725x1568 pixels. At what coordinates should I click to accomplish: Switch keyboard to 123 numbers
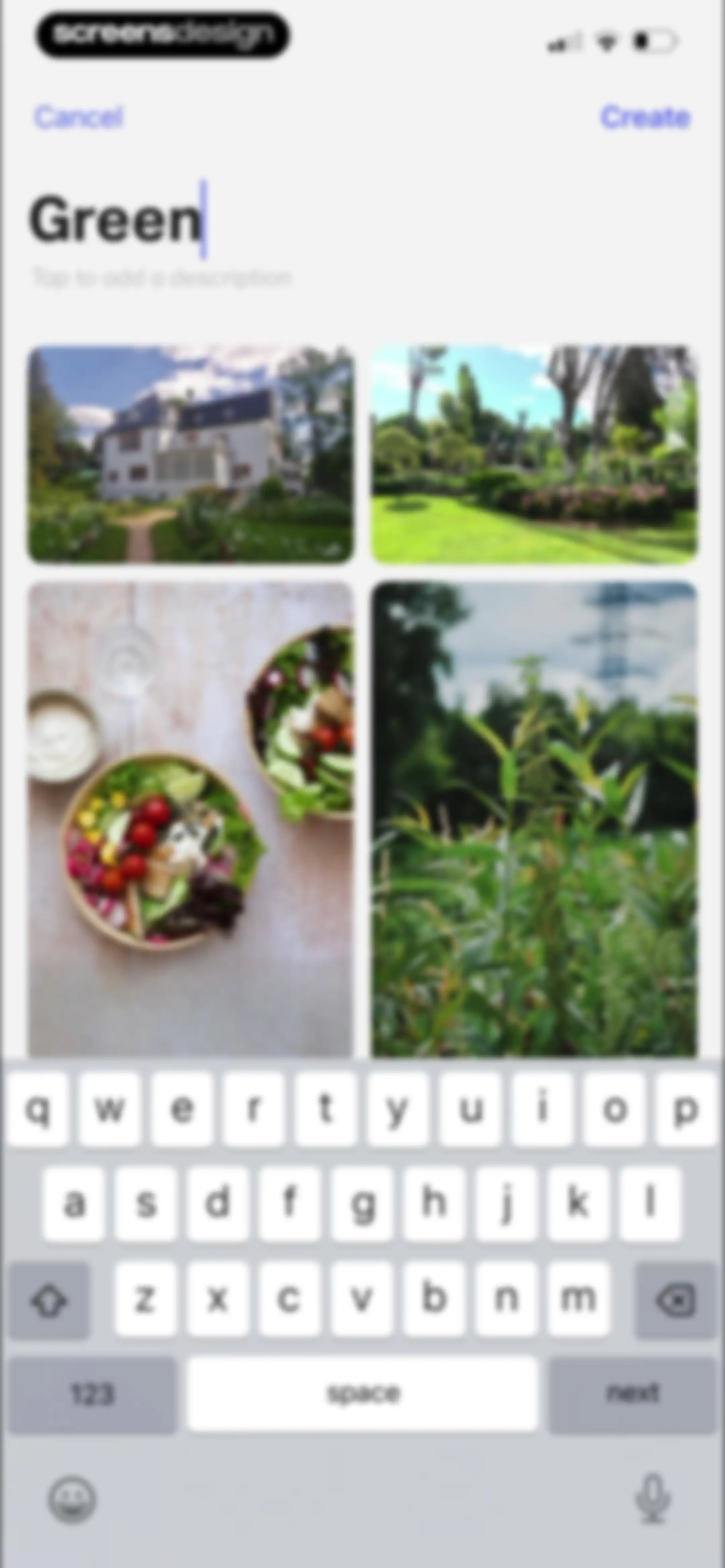(x=93, y=1393)
